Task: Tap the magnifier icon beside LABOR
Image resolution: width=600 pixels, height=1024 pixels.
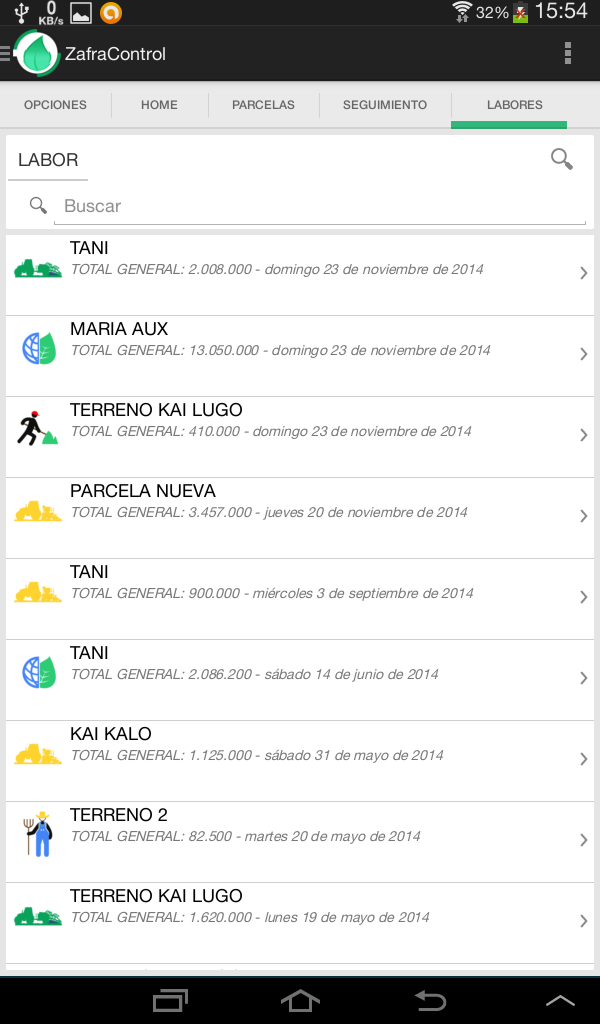Action: click(x=561, y=159)
